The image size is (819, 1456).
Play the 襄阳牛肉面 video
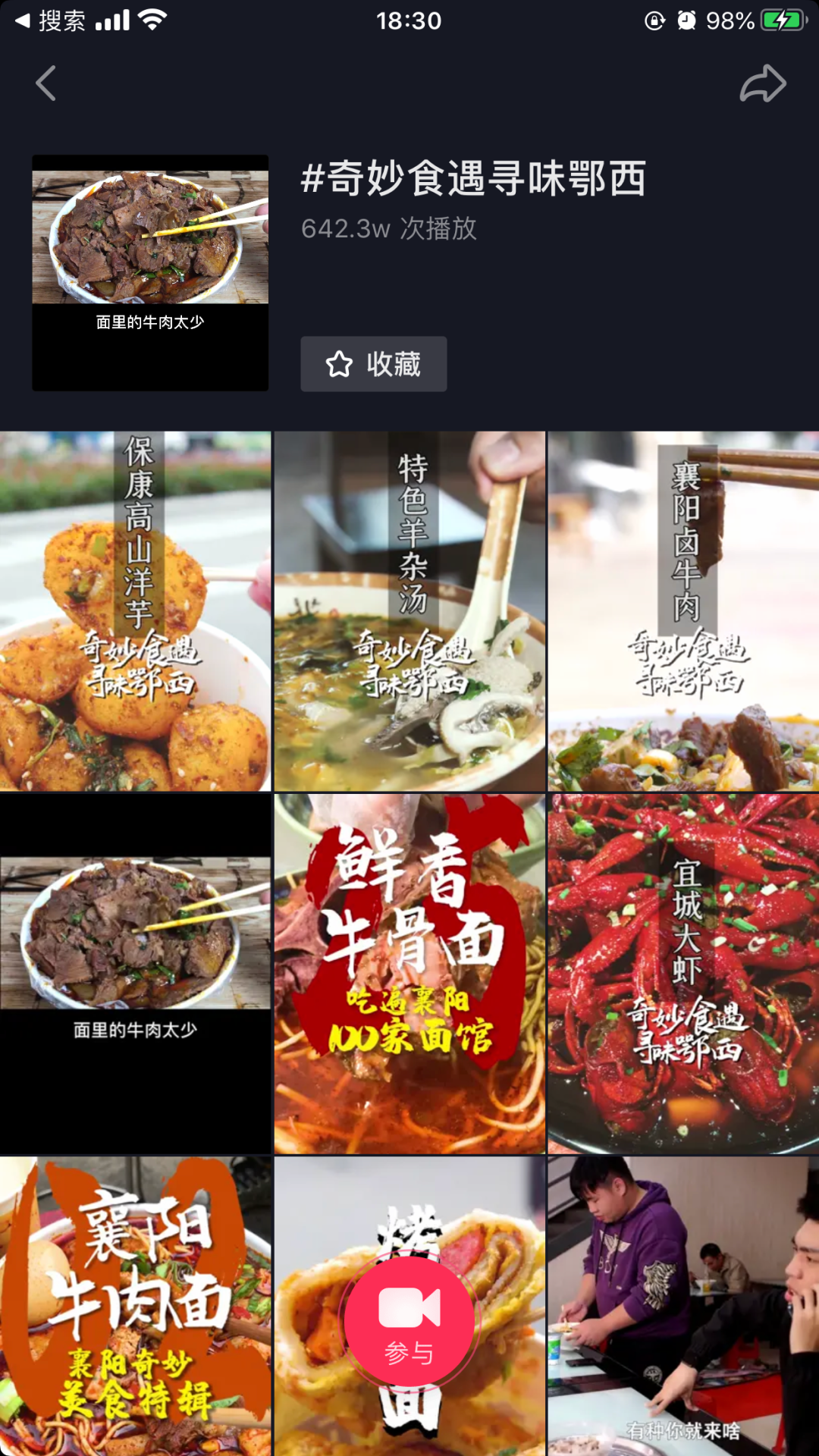[x=135, y=1306]
